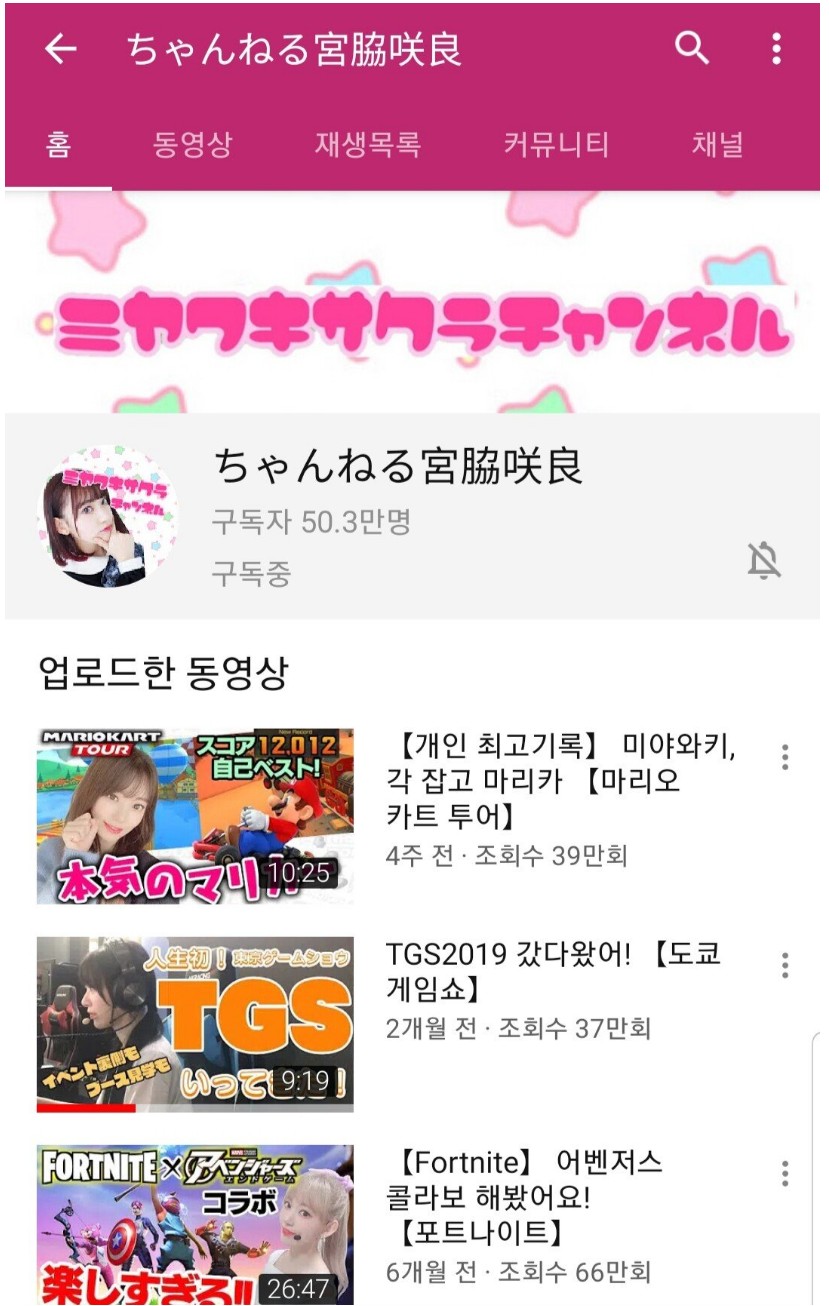
Task: Play the Mario Kart Tour video thumbnail
Action: pyautogui.click(x=195, y=816)
